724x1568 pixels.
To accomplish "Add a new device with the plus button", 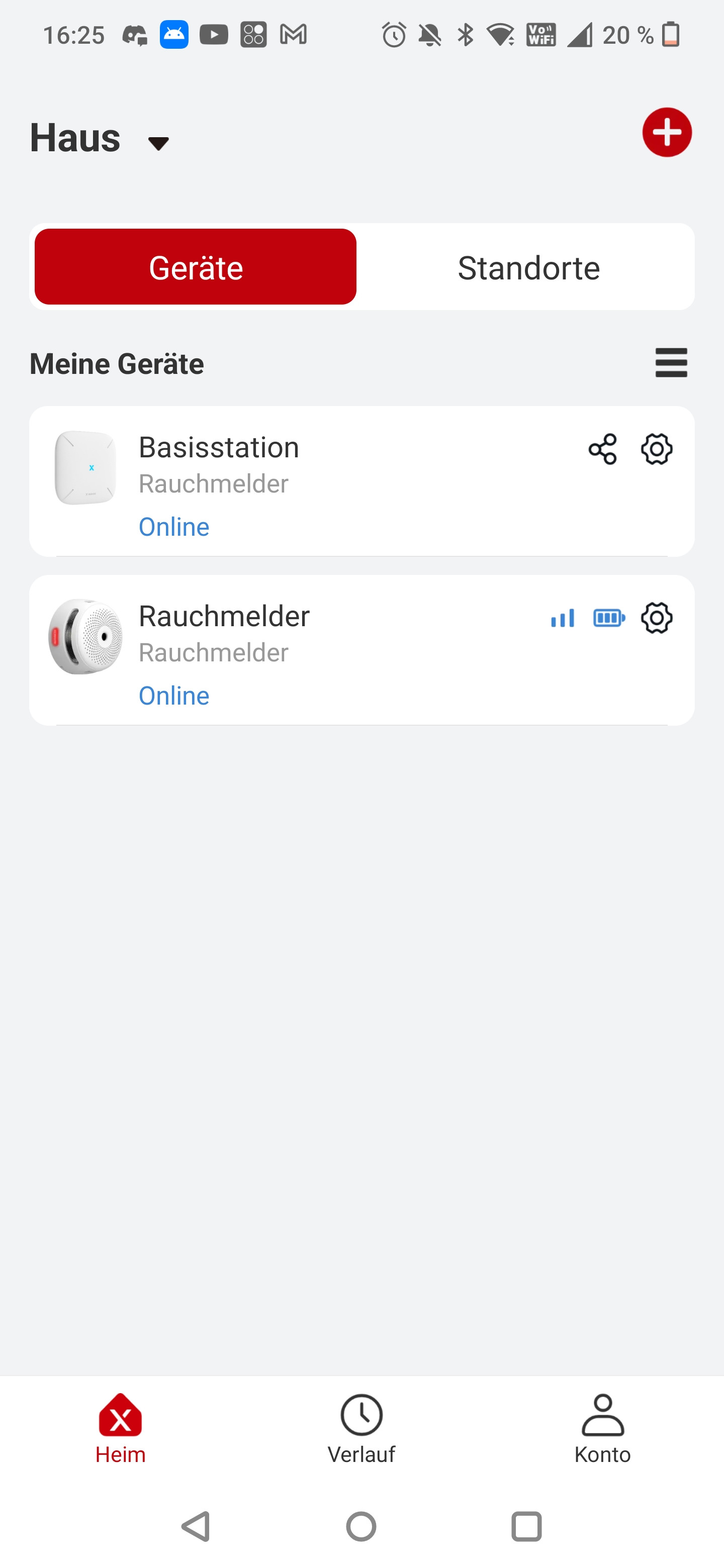I will coord(667,132).
